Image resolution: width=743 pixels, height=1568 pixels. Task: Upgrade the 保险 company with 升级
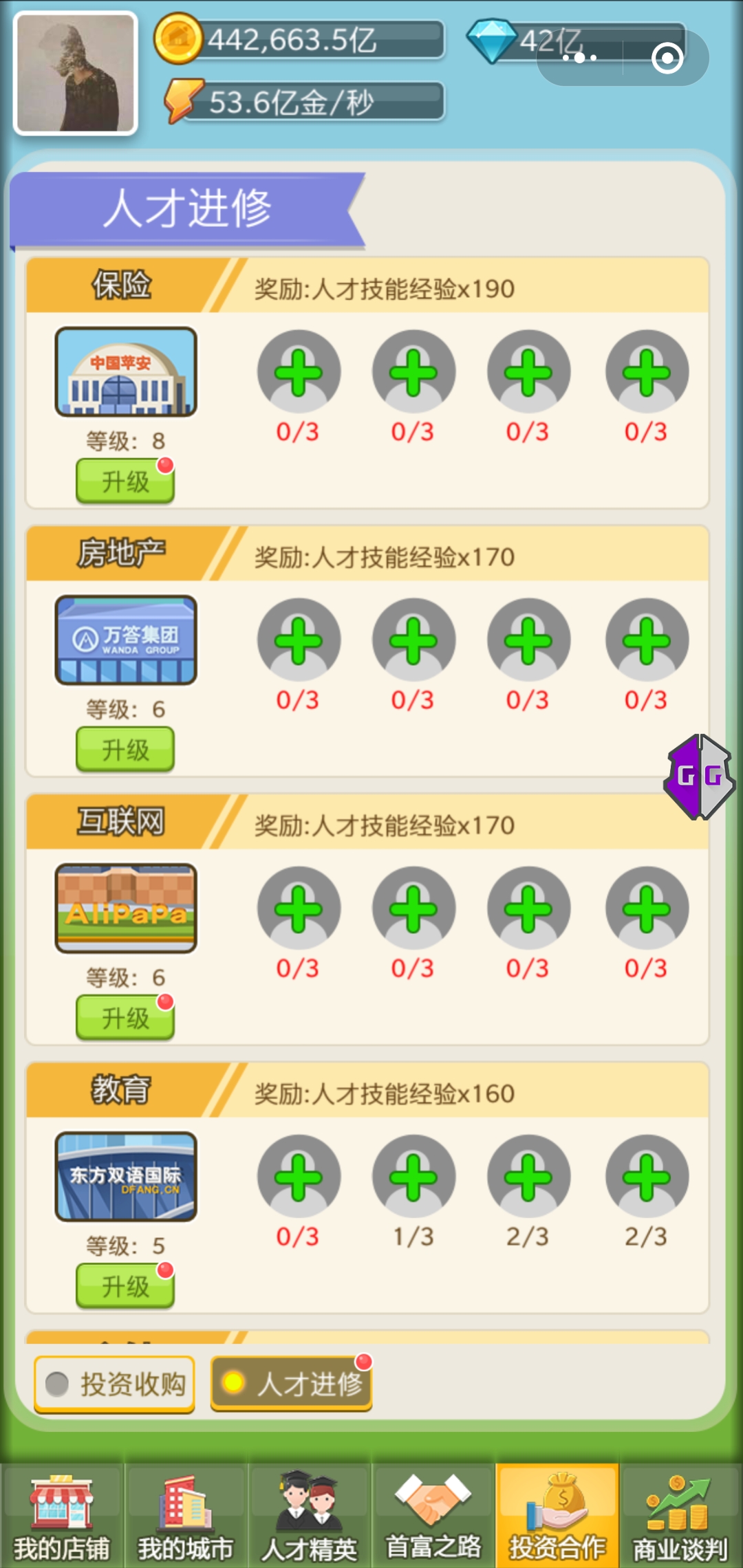point(125,481)
